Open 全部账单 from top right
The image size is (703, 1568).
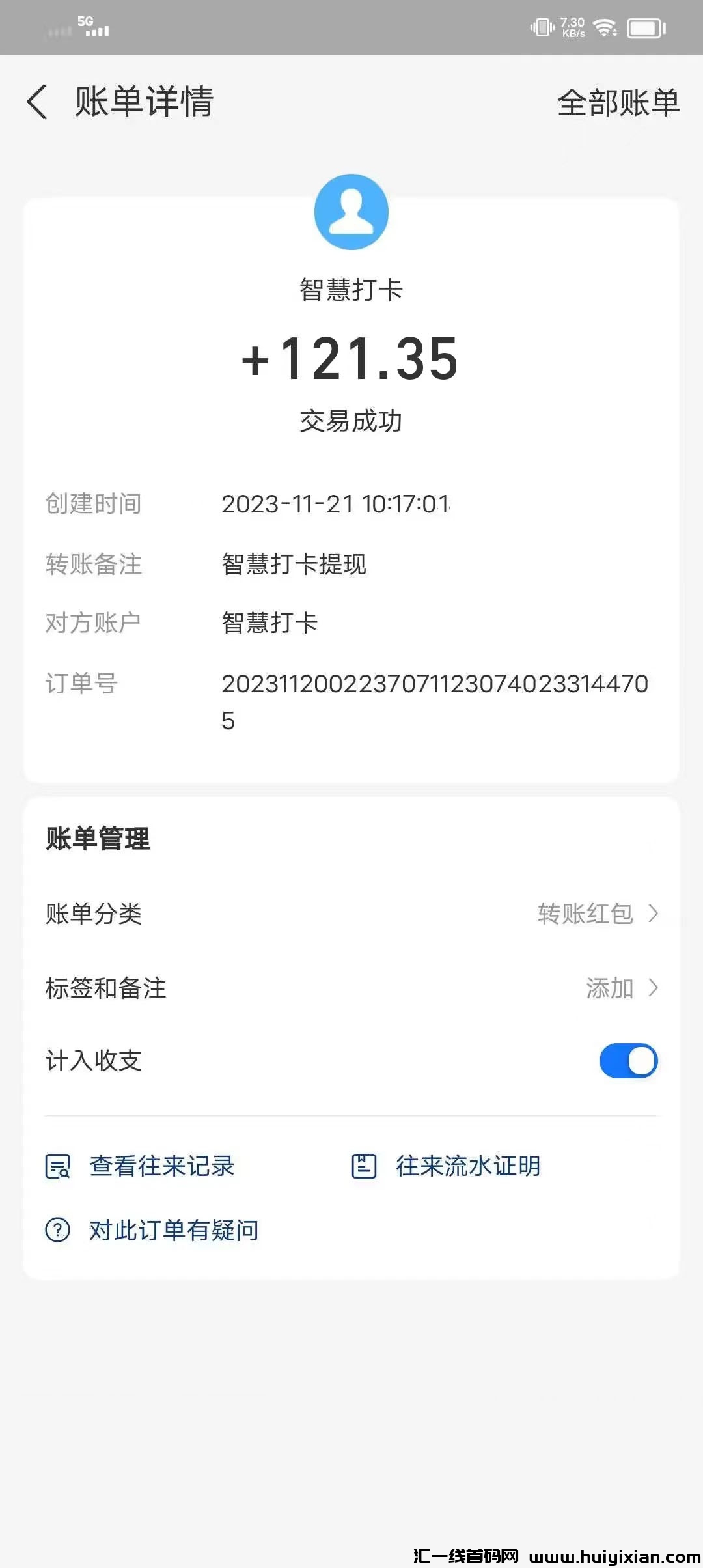pyautogui.click(x=617, y=103)
